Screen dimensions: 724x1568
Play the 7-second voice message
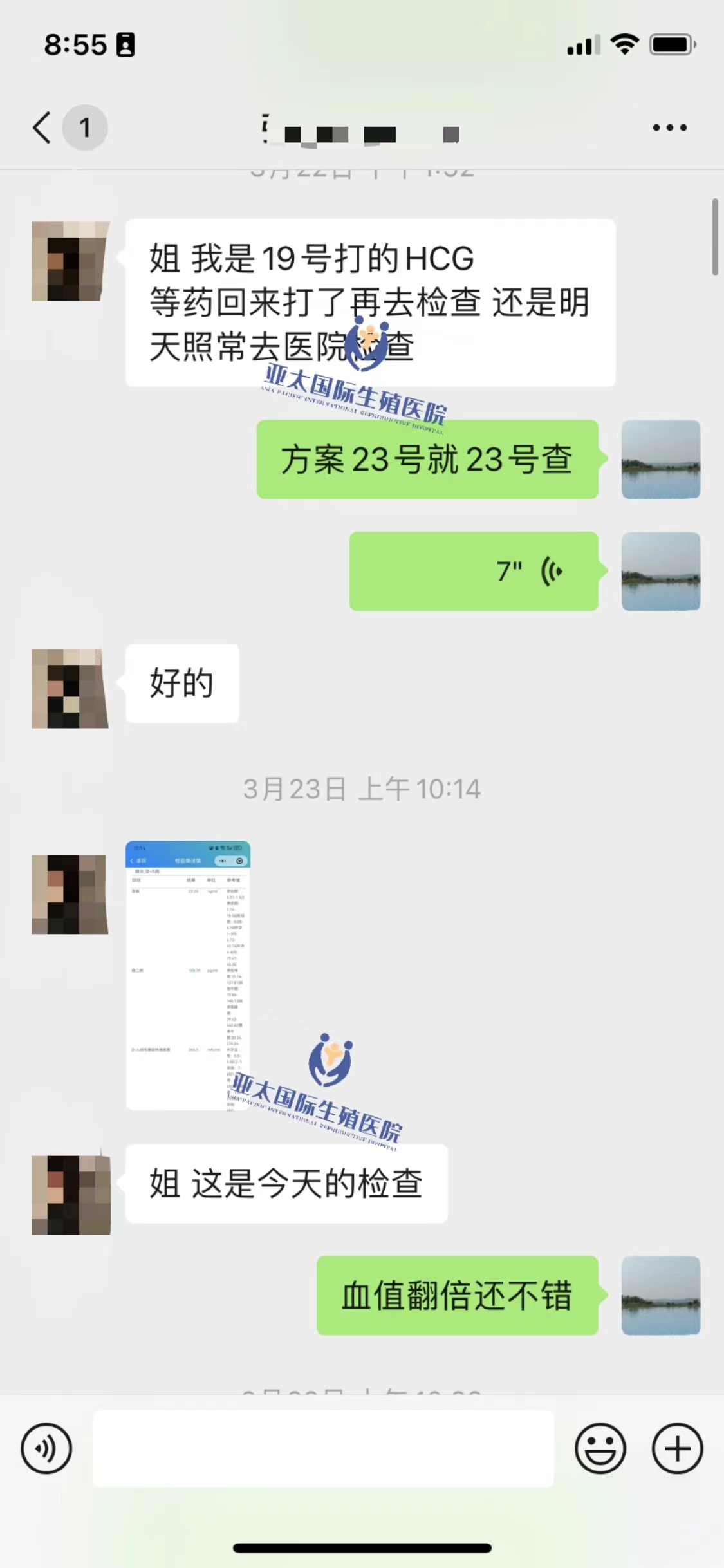(x=474, y=571)
